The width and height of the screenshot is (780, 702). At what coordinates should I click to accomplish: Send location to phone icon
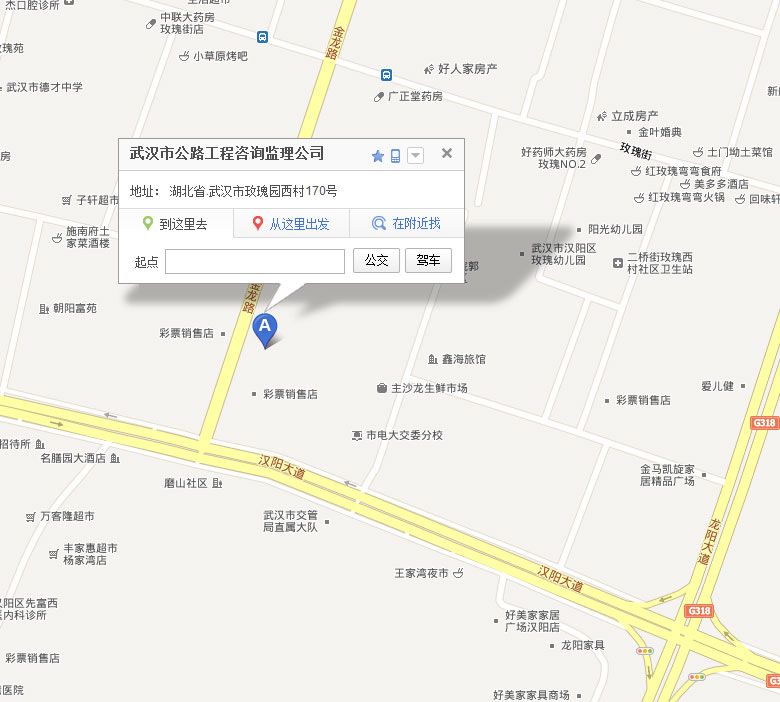pos(396,156)
